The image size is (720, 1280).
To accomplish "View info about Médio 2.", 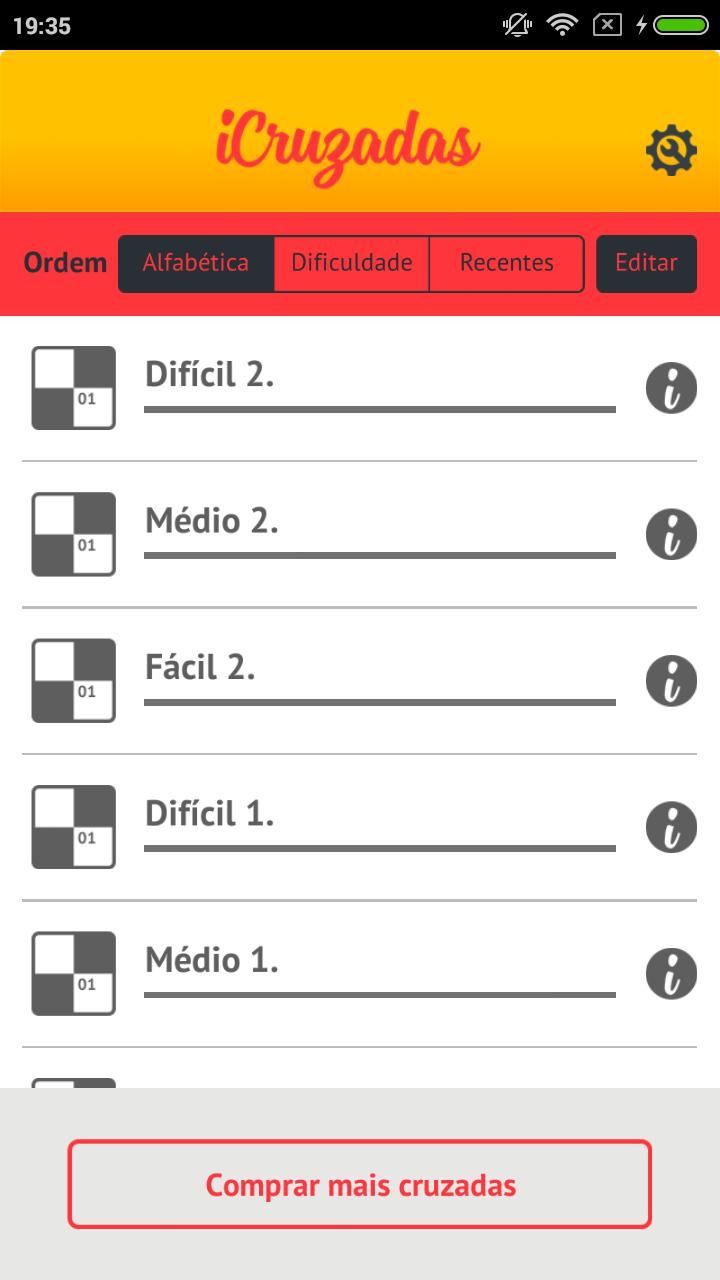I will click(671, 534).
